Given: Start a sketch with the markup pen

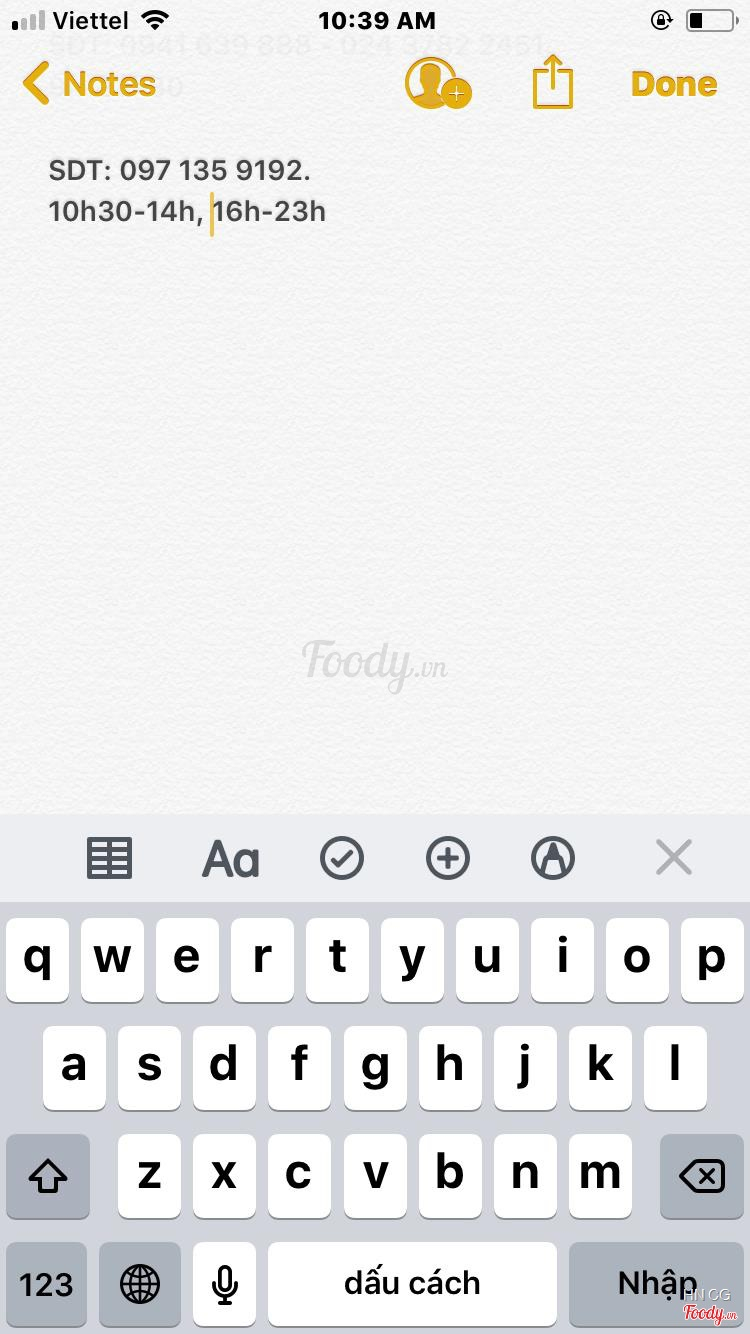Looking at the screenshot, I should [553, 858].
